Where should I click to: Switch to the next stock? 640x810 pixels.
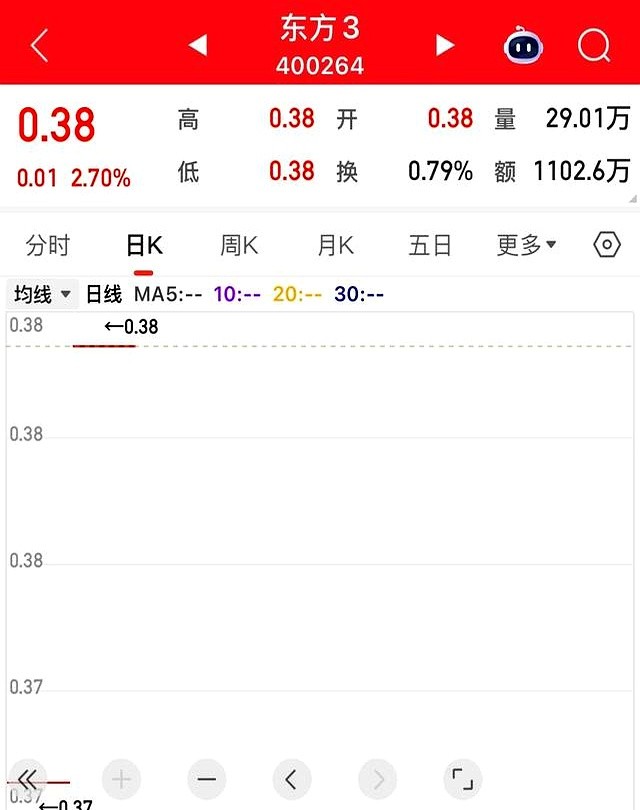pyautogui.click(x=445, y=45)
